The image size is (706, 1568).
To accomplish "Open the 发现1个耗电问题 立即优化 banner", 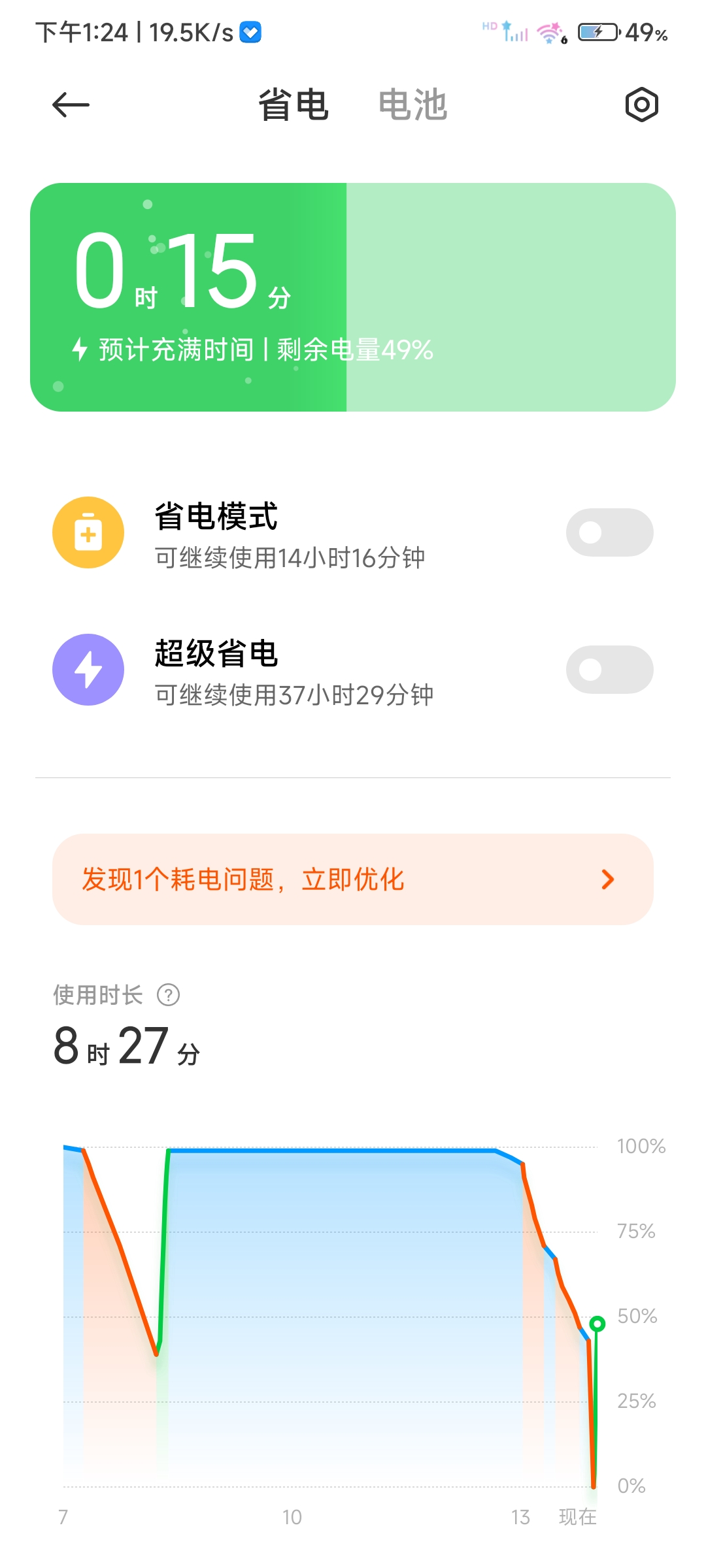I will tap(353, 879).
